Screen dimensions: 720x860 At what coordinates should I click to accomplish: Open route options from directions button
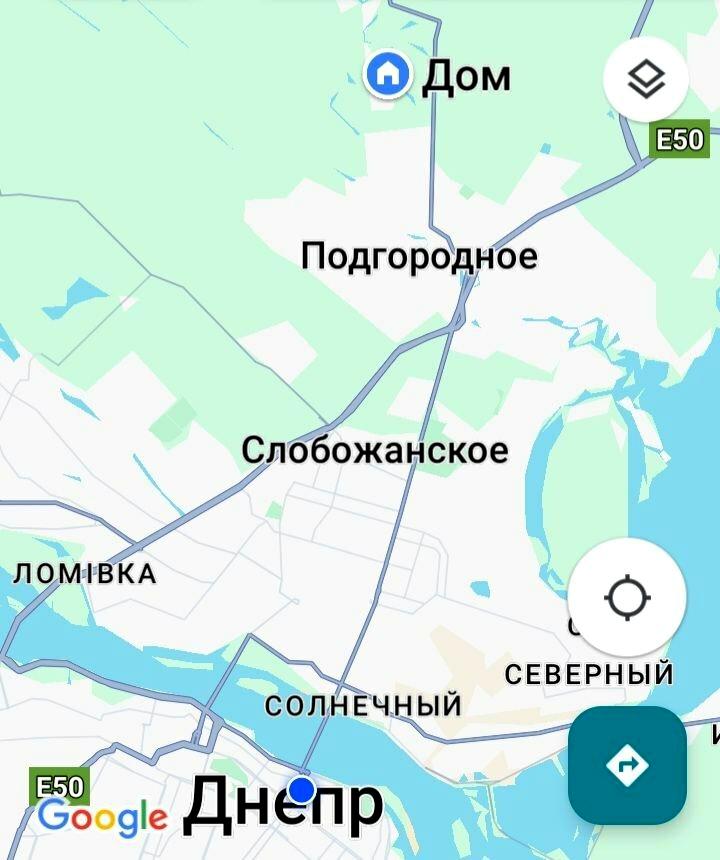(629, 764)
